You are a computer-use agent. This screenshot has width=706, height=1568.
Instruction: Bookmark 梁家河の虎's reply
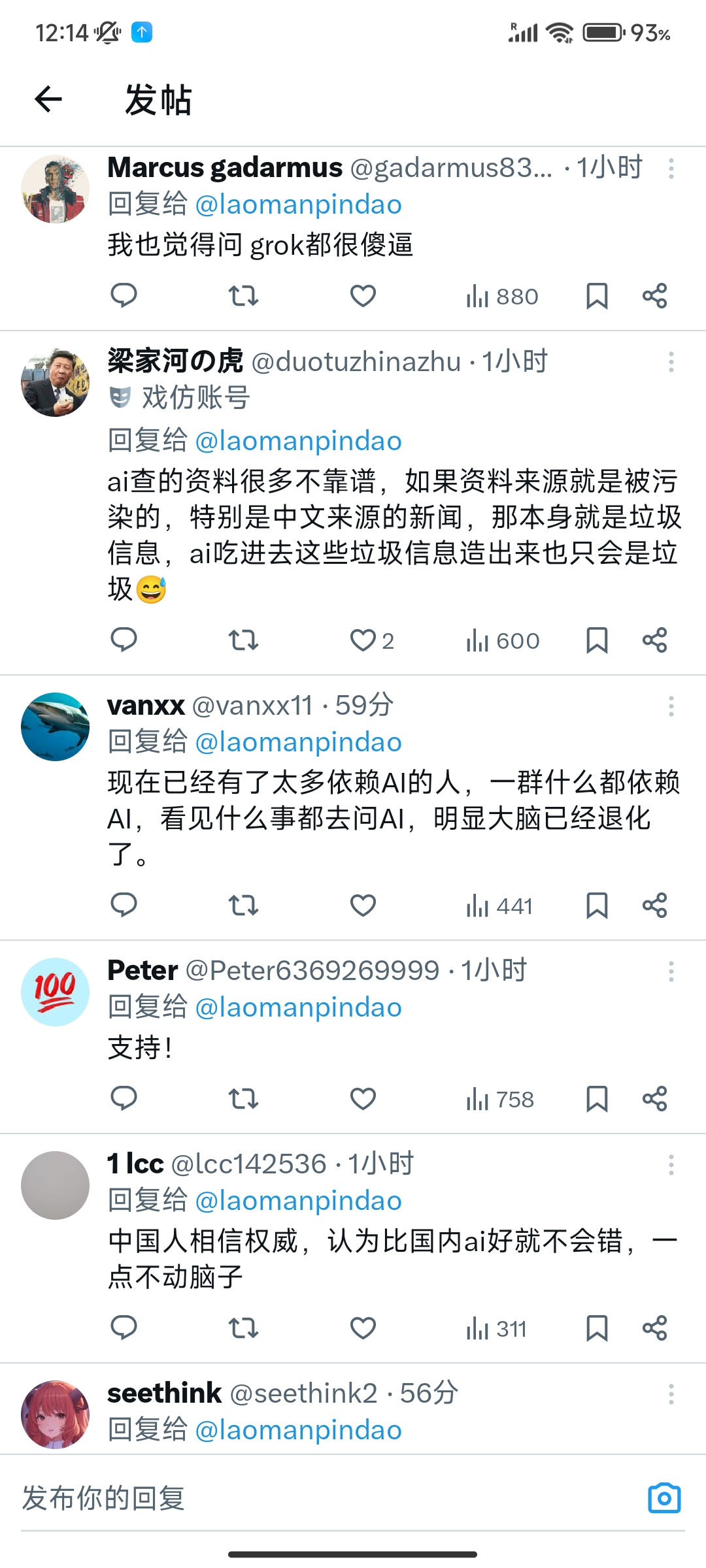tap(597, 640)
